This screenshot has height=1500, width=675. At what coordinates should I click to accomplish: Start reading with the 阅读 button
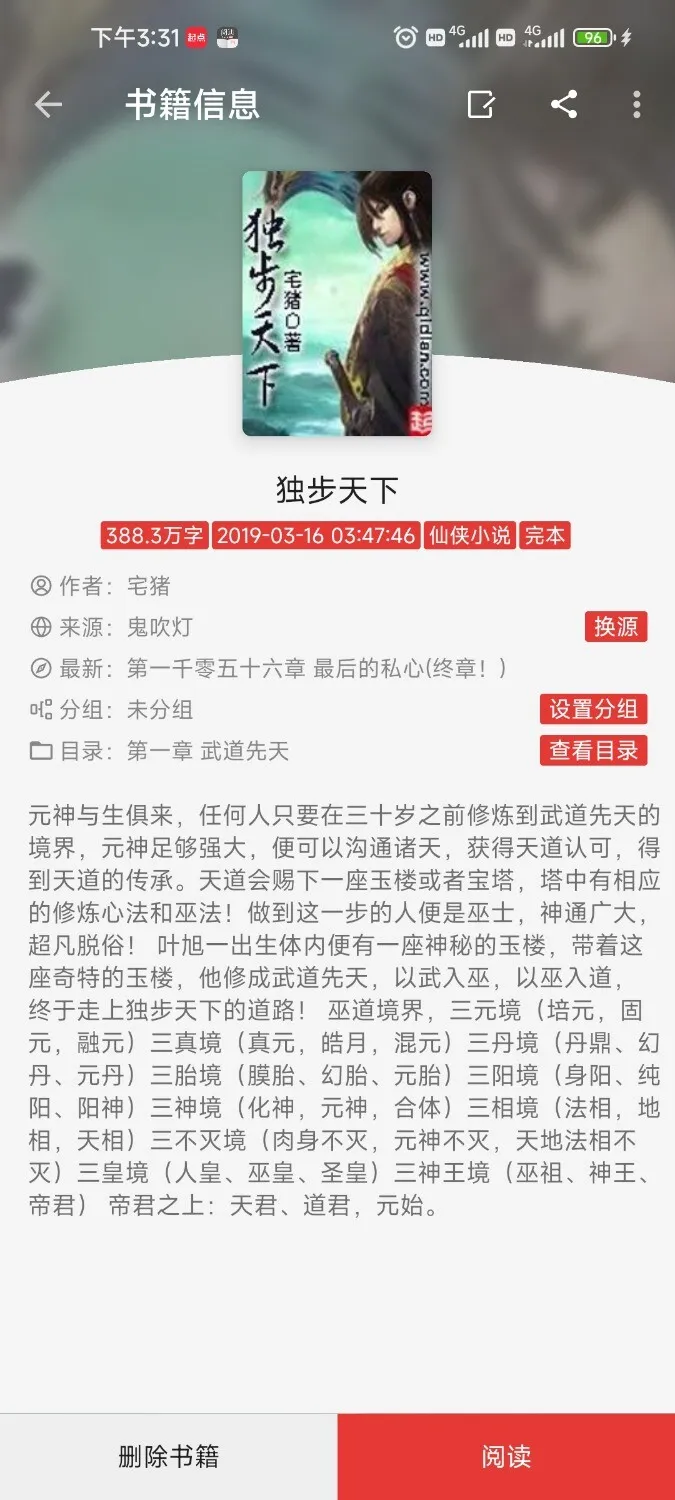click(506, 1456)
